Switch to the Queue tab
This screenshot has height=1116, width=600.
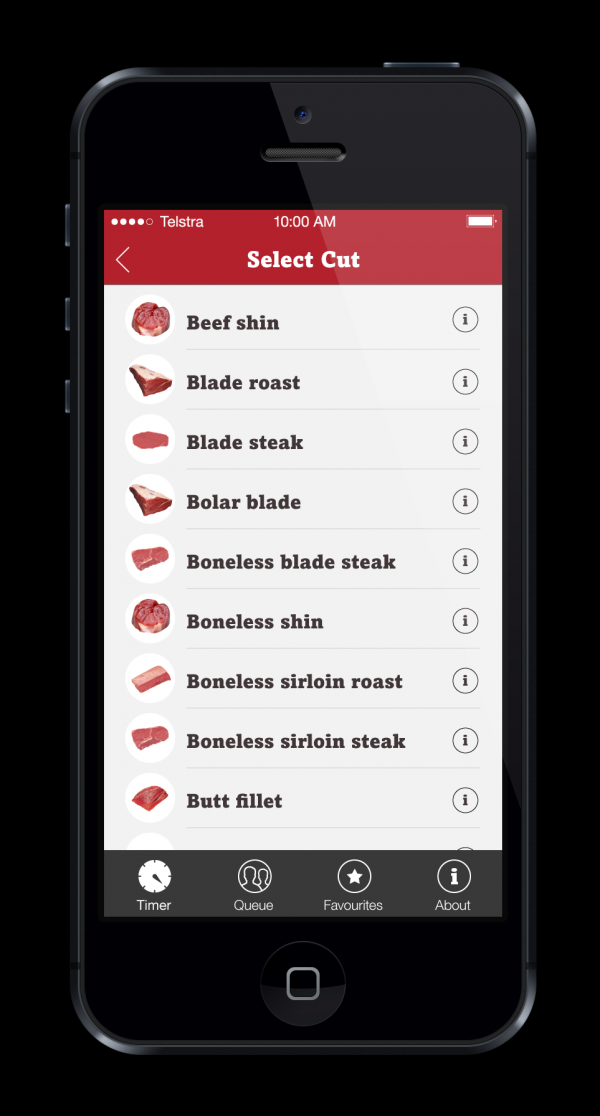pos(254,885)
